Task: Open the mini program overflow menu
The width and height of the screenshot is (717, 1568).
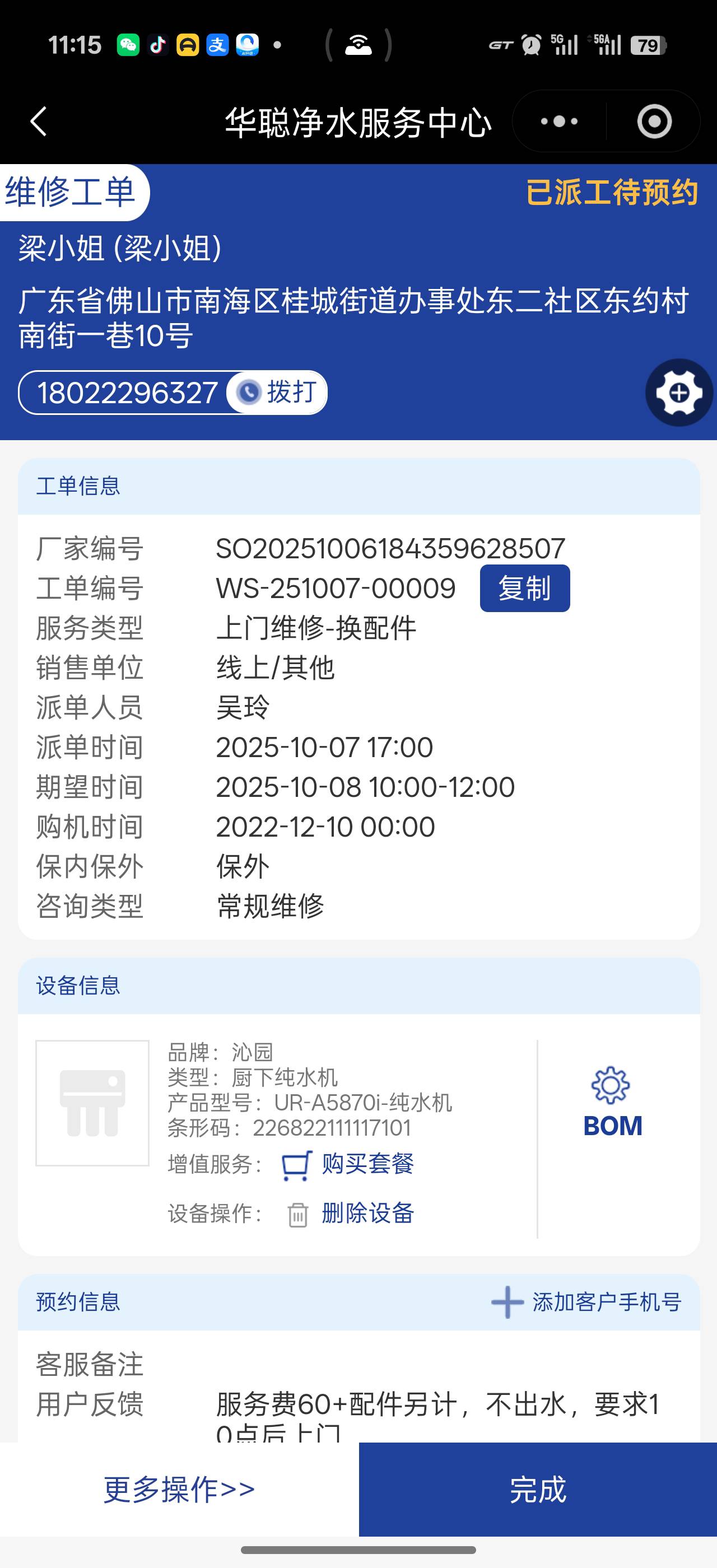Action: pos(560,122)
